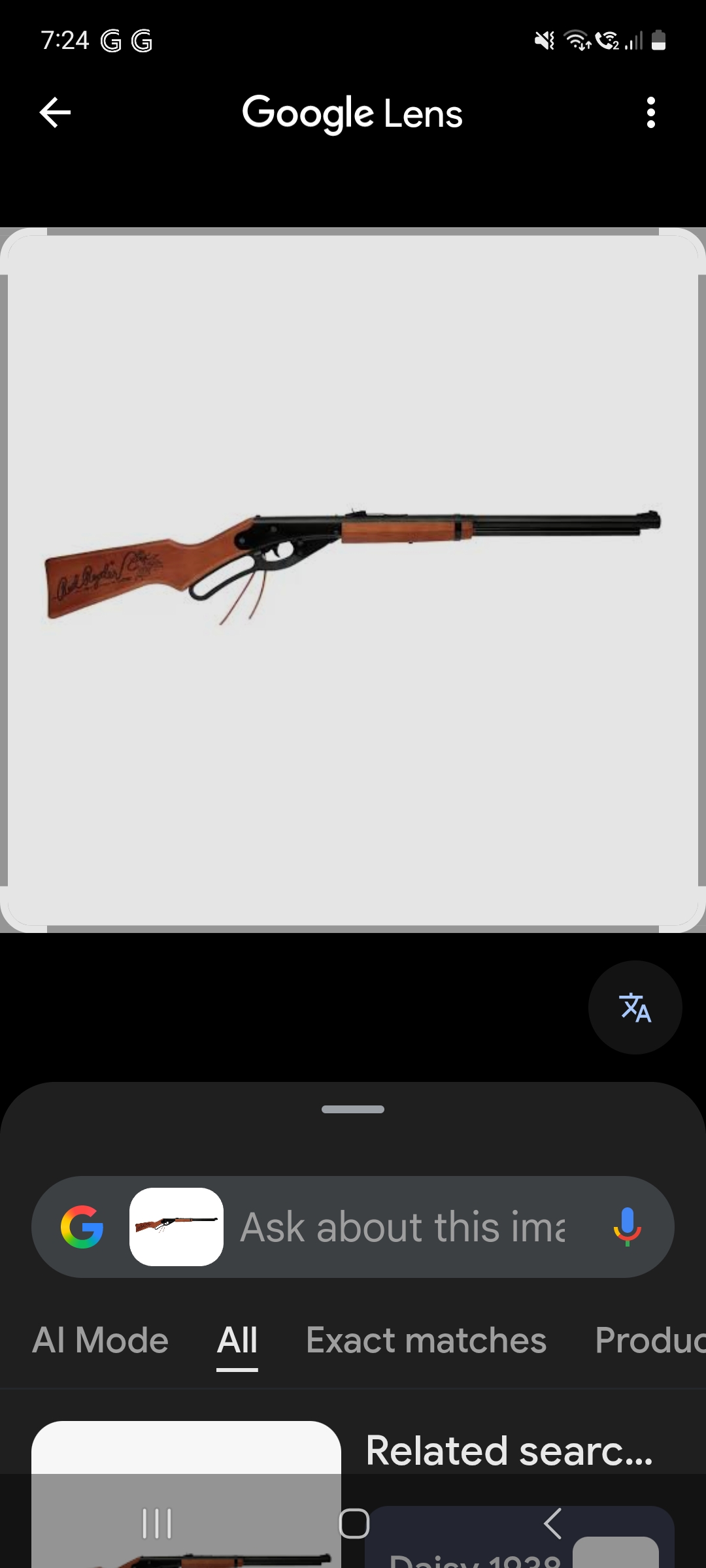Switch to the AI Mode tab
706x1568 pixels.
(x=100, y=1341)
